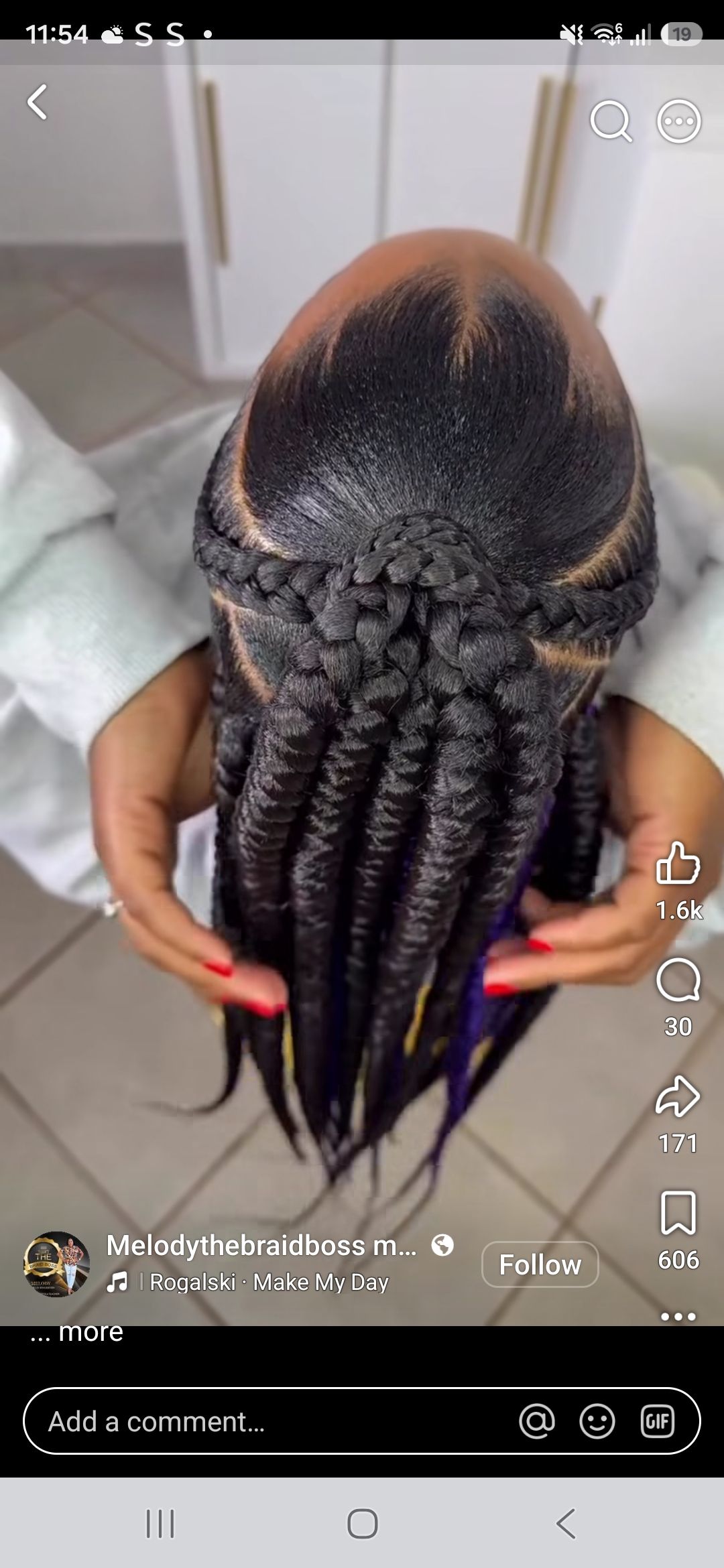Like this reel with the thumbs up
This screenshot has height=1568, width=724.
tap(678, 862)
